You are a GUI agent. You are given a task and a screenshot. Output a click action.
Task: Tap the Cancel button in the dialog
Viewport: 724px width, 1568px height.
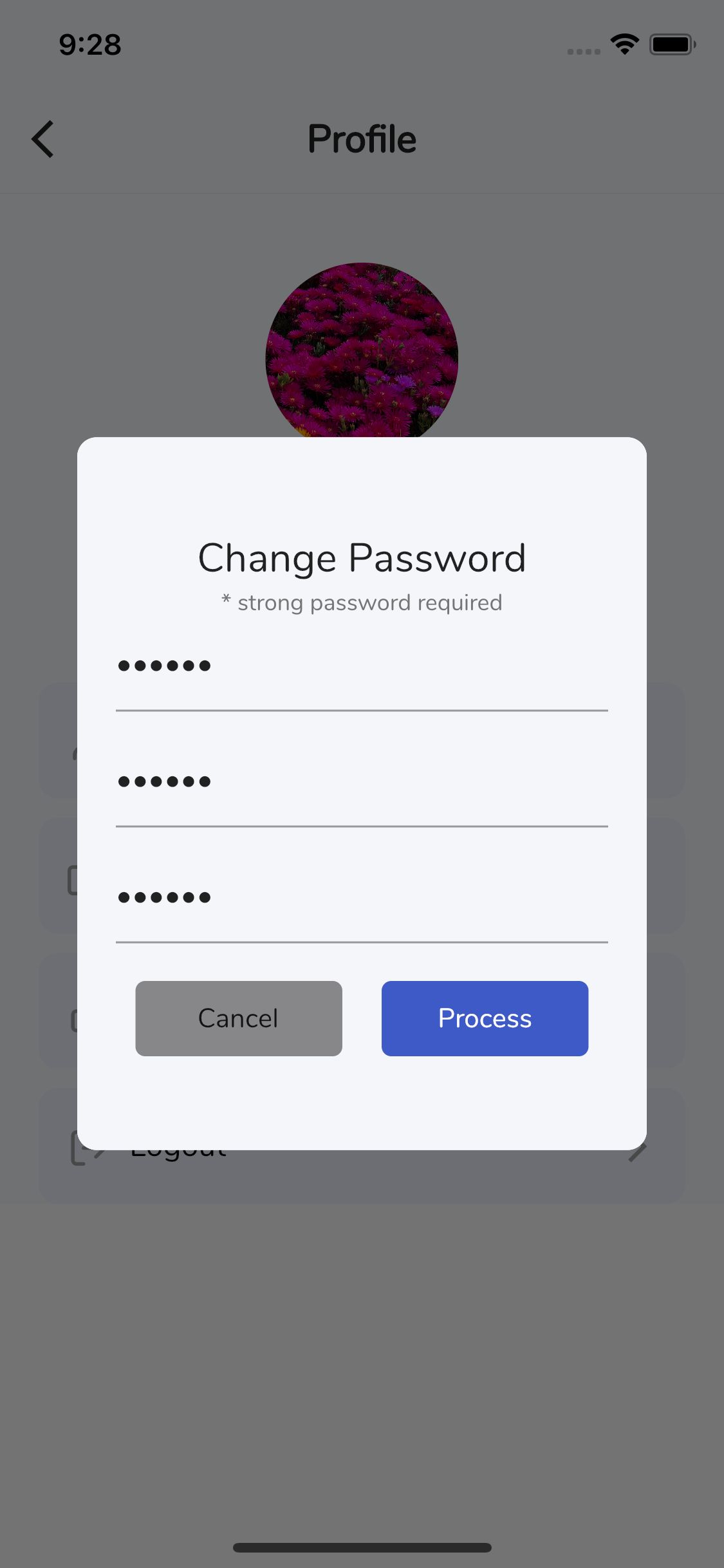click(x=239, y=1018)
